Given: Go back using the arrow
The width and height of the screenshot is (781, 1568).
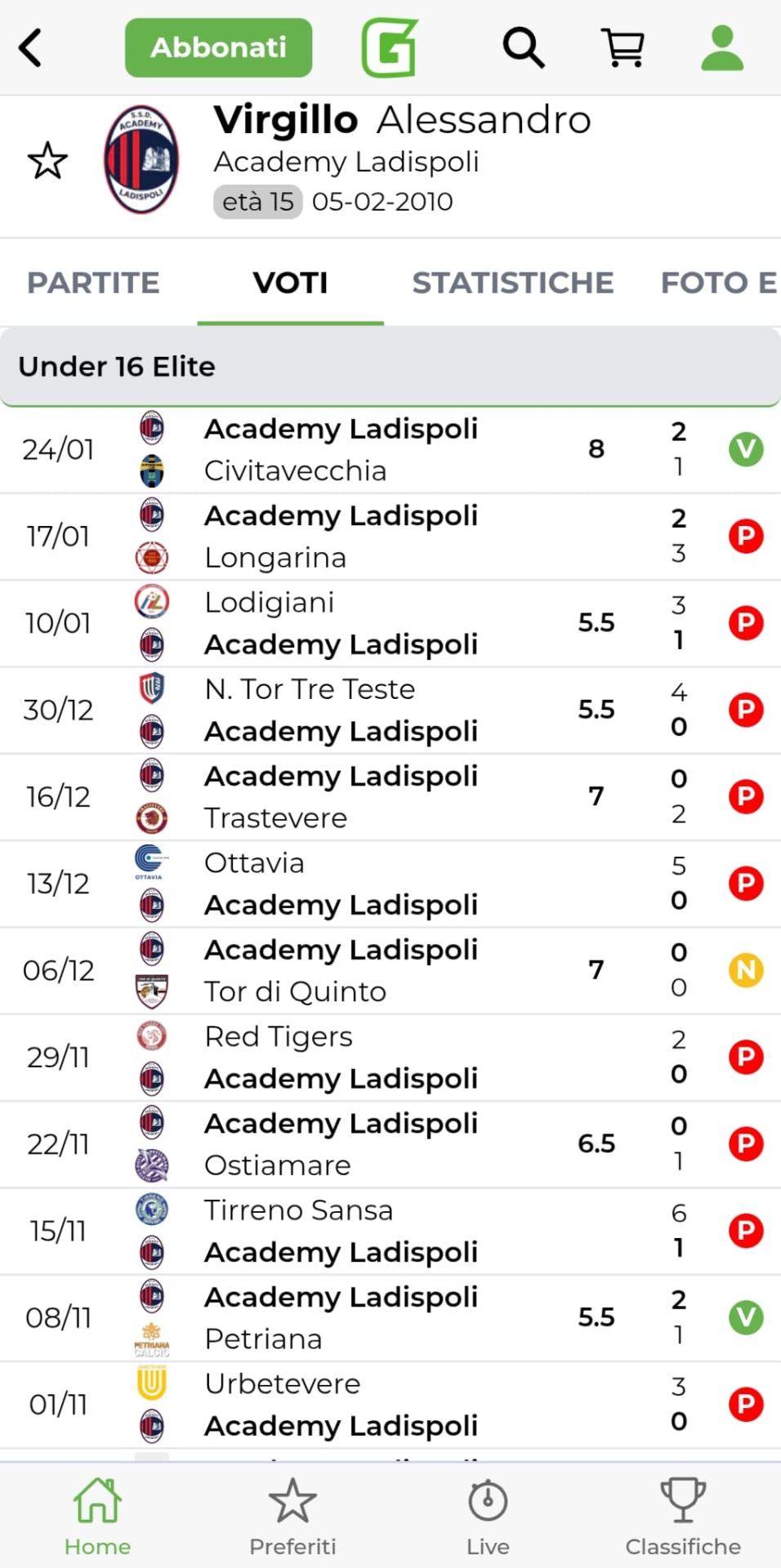Looking at the screenshot, I should pyautogui.click(x=31, y=47).
